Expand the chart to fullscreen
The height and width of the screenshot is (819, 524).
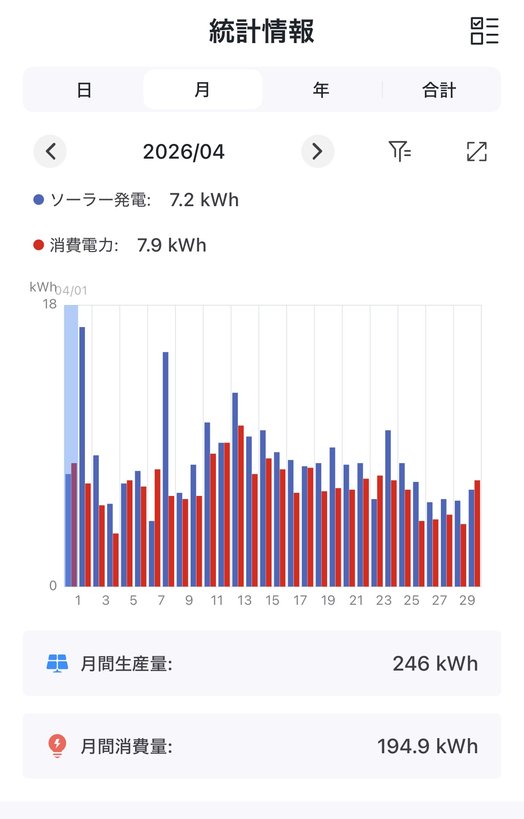476,151
